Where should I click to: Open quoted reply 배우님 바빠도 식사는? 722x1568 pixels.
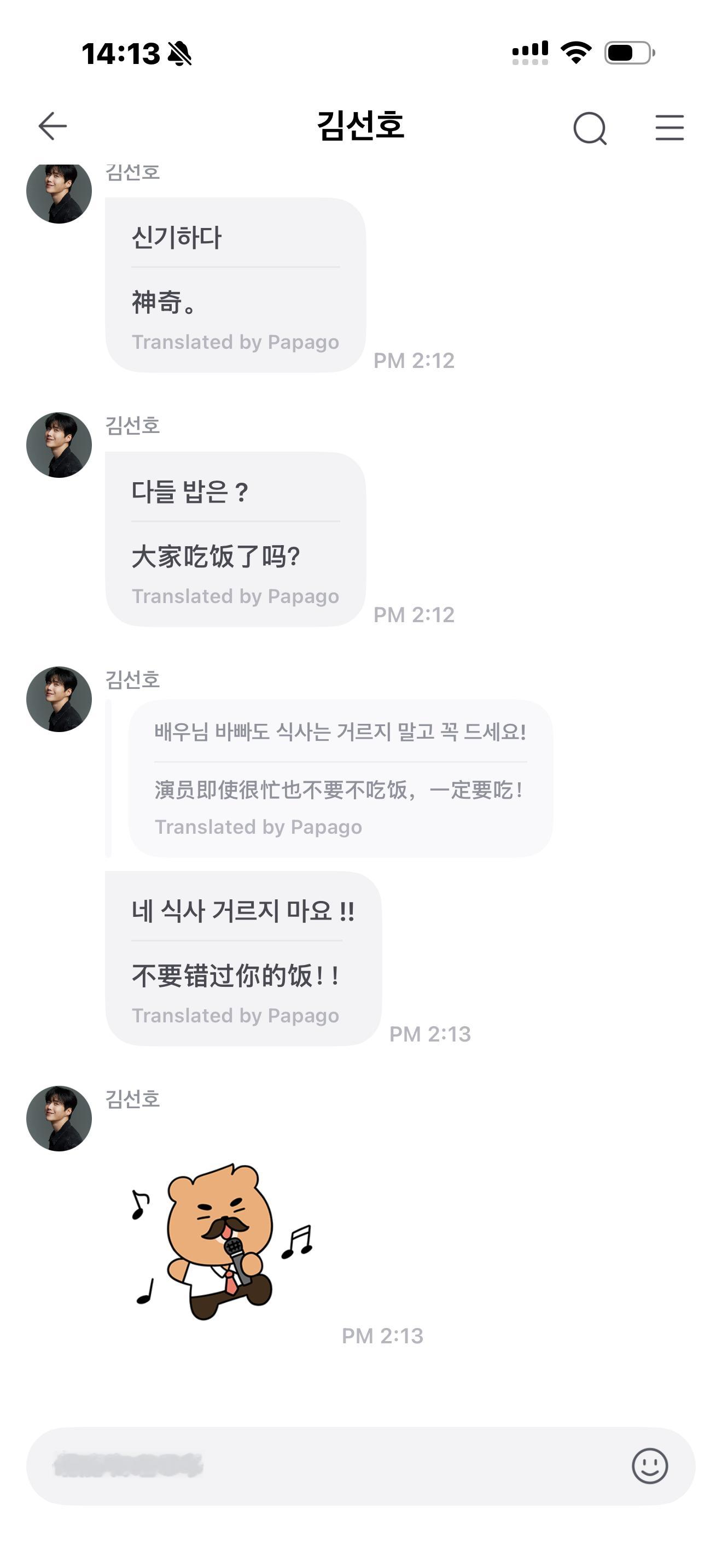[340, 778]
